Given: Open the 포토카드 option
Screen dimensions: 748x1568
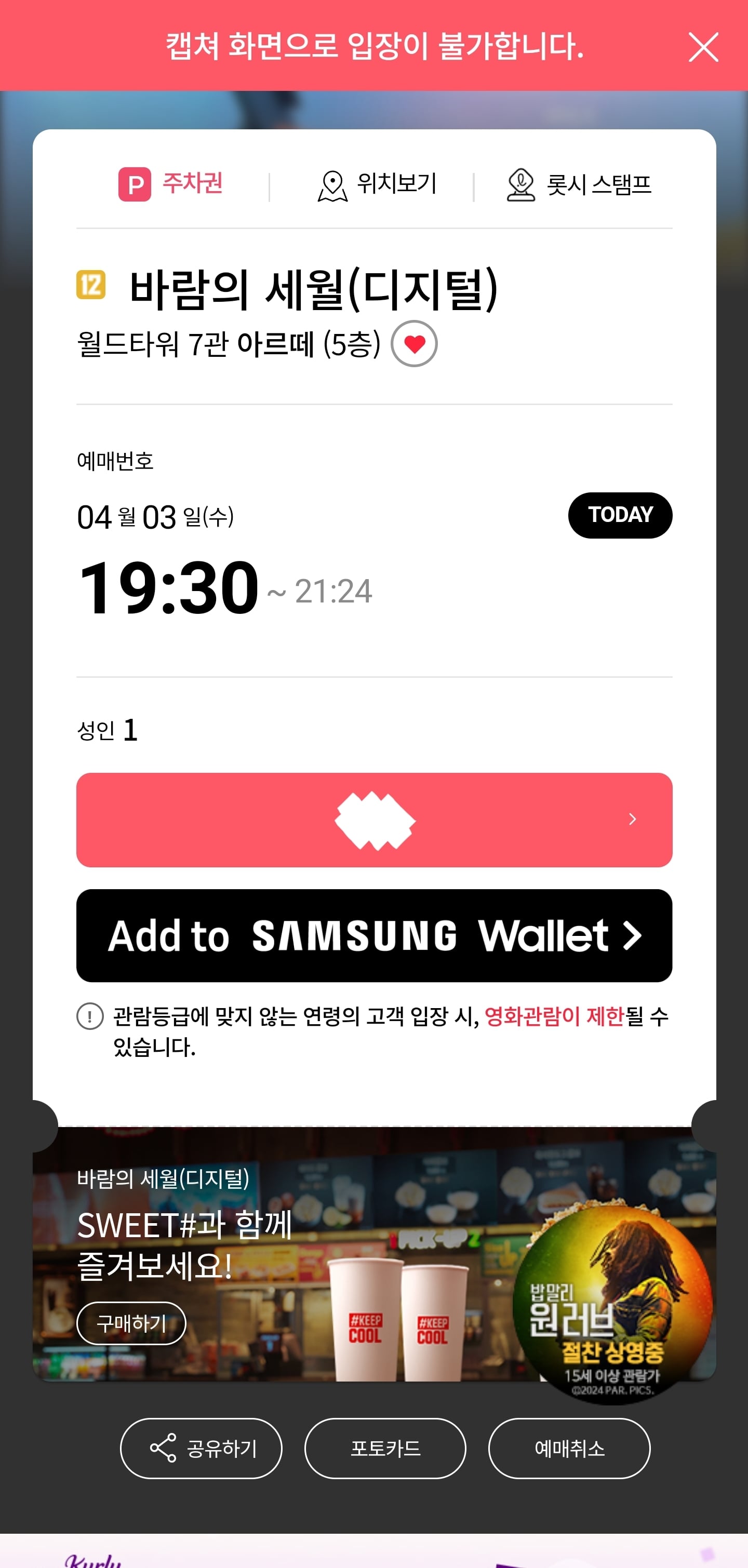Looking at the screenshot, I should coord(385,1448).
